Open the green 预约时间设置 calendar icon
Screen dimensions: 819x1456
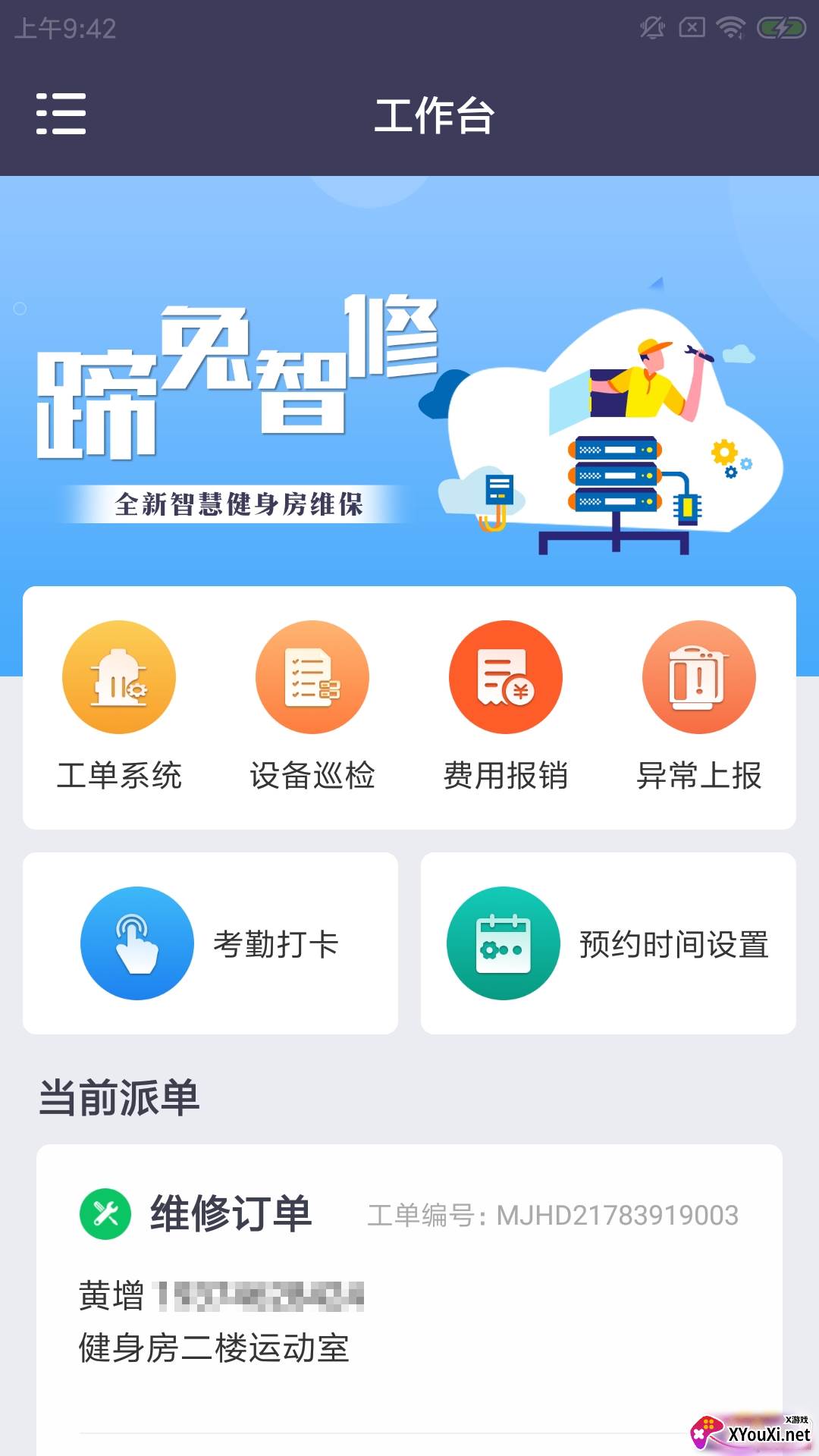pyautogui.click(x=503, y=943)
